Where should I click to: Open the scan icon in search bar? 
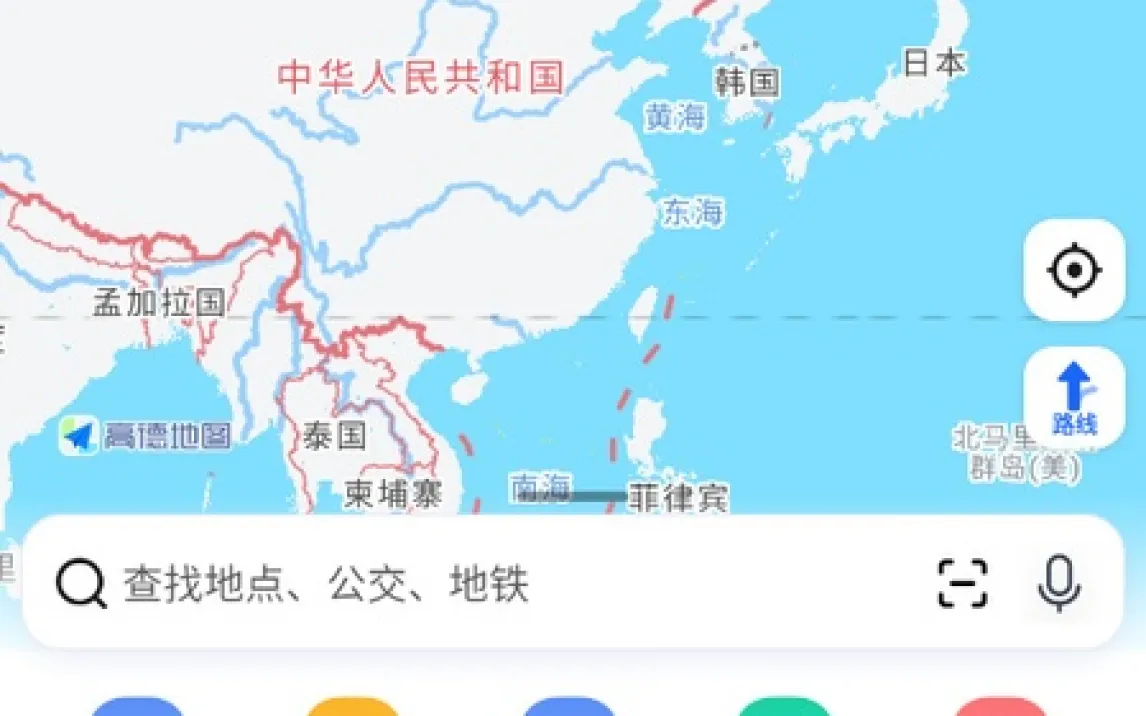pos(962,583)
